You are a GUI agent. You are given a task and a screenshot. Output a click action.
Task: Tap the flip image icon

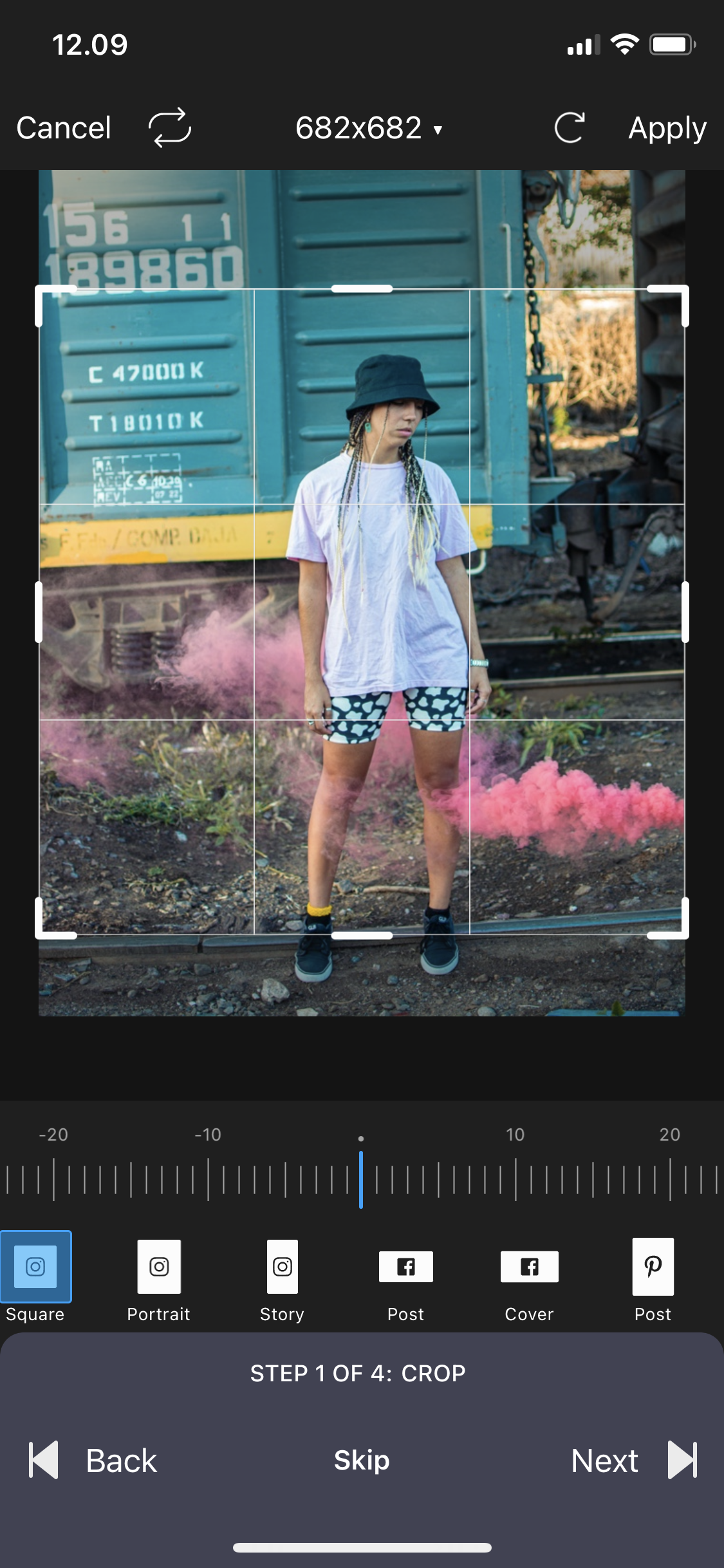(x=171, y=127)
